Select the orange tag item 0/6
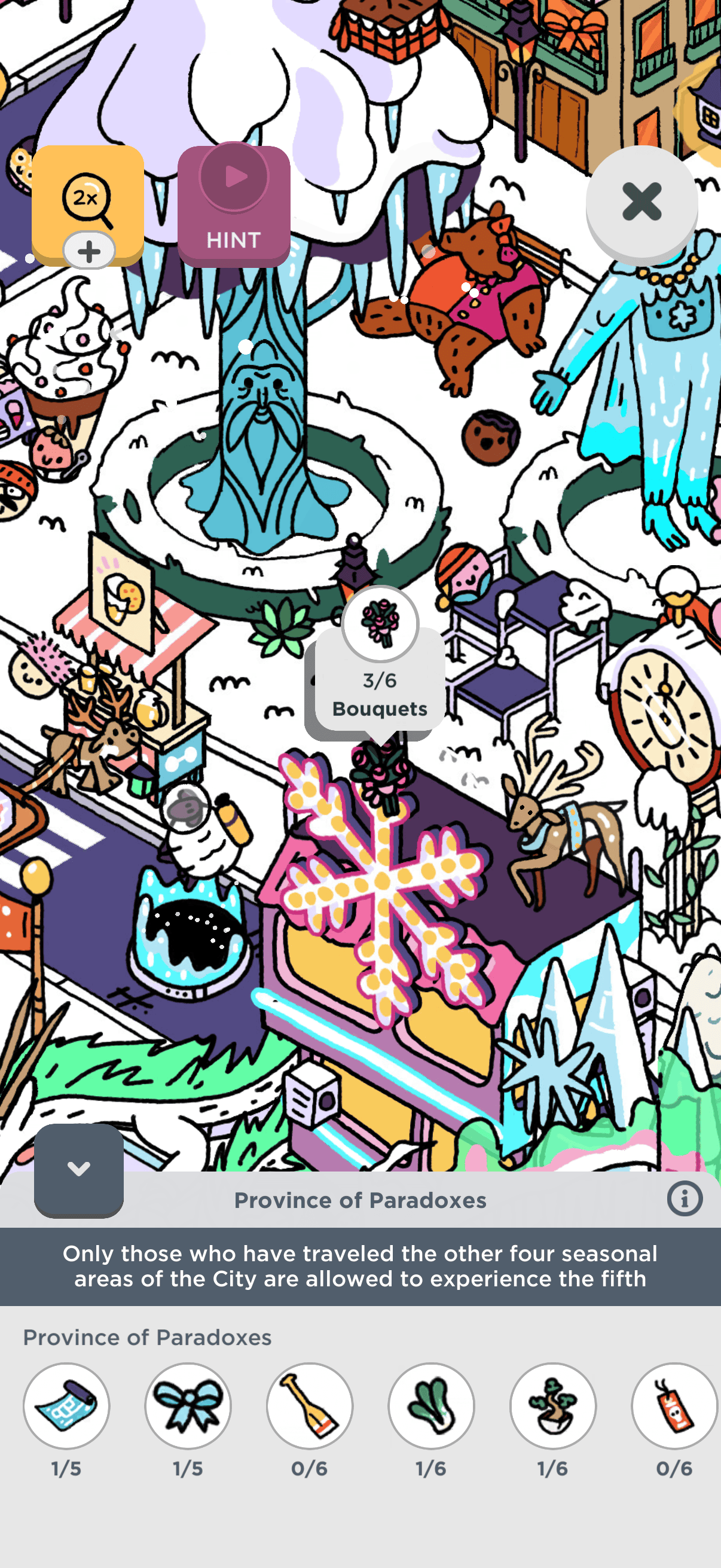 (674, 1405)
